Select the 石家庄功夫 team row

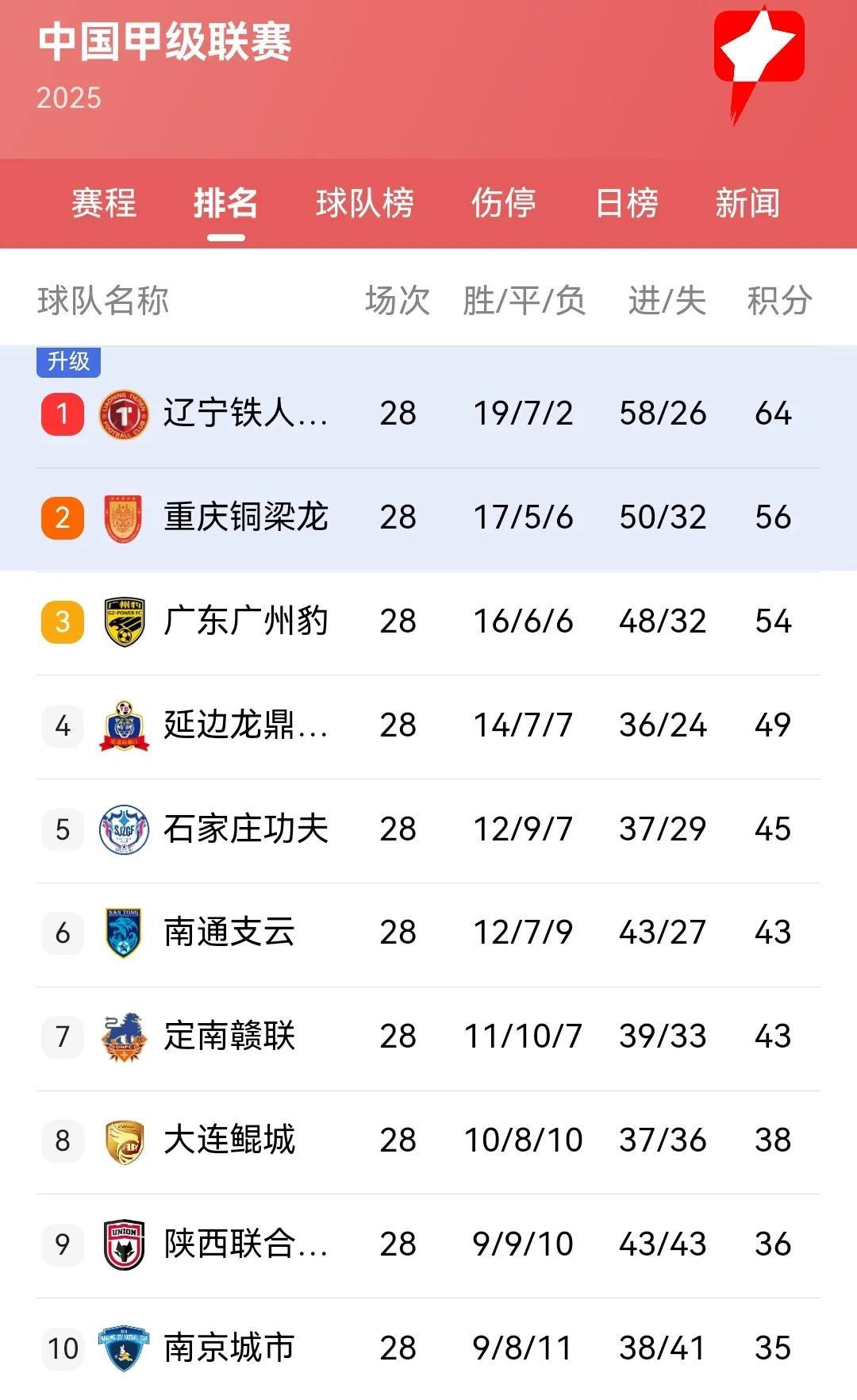point(428,830)
